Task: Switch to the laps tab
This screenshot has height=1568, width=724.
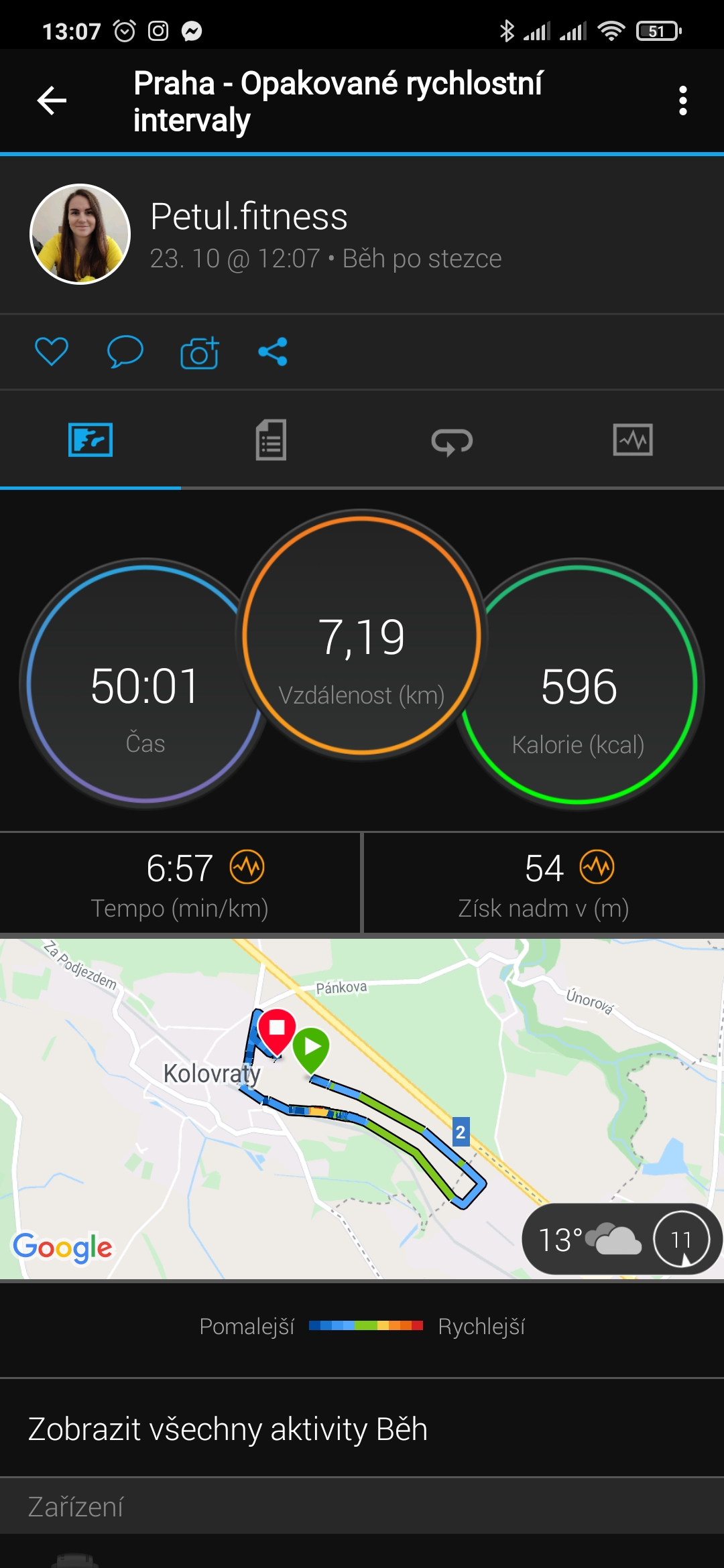Action: 452,441
